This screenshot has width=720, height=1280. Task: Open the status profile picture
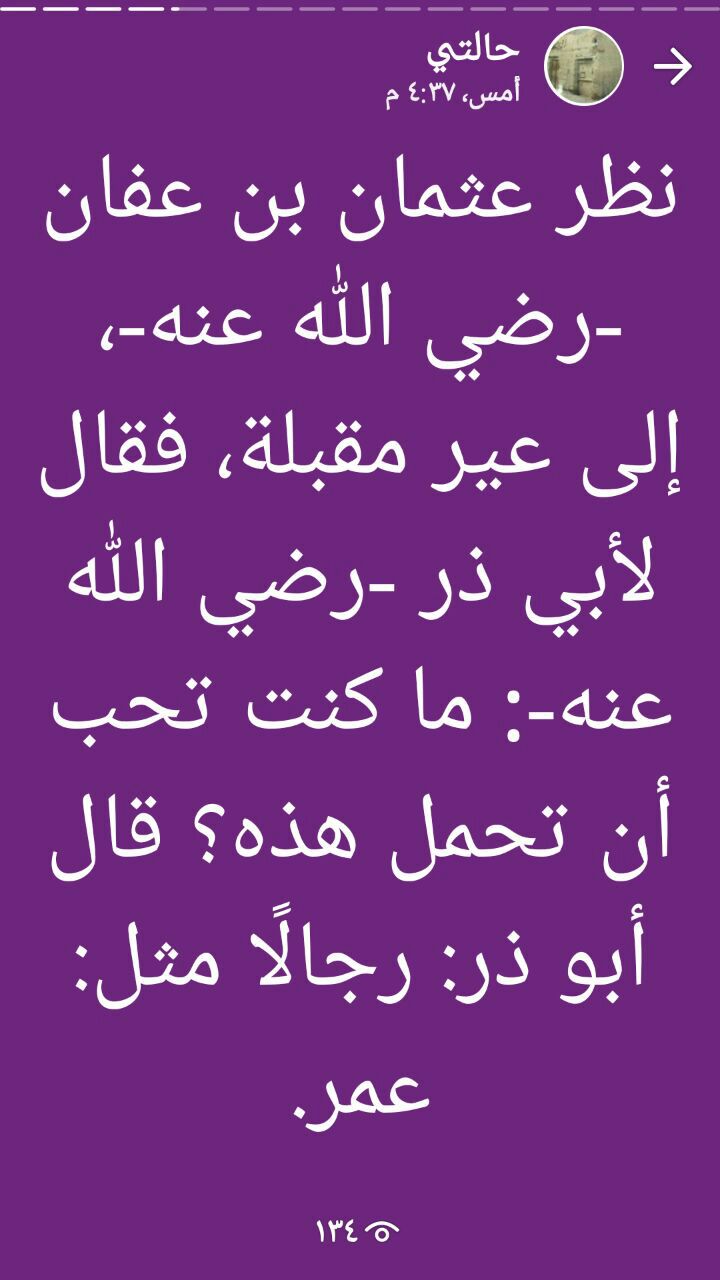coord(584,67)
